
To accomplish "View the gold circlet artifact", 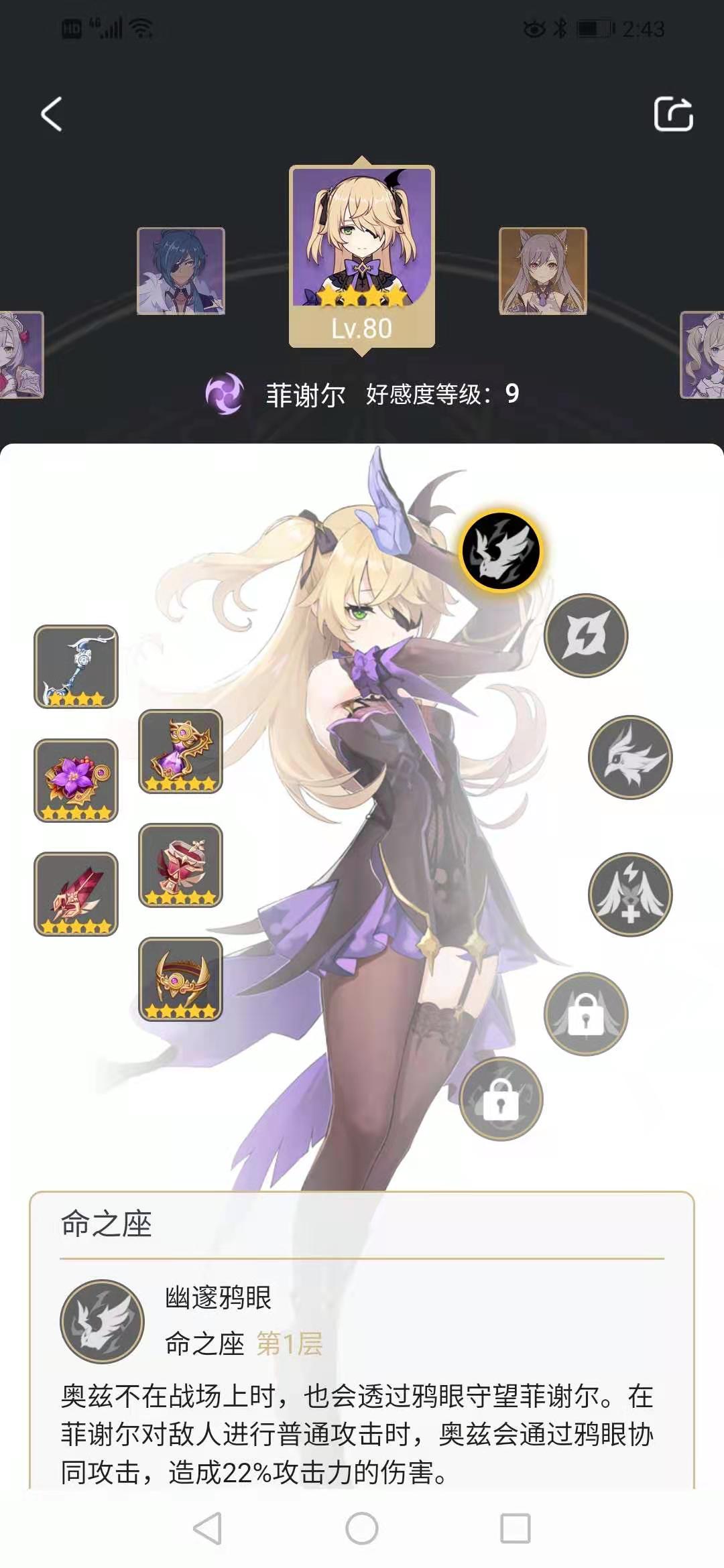I will [180, 979].
